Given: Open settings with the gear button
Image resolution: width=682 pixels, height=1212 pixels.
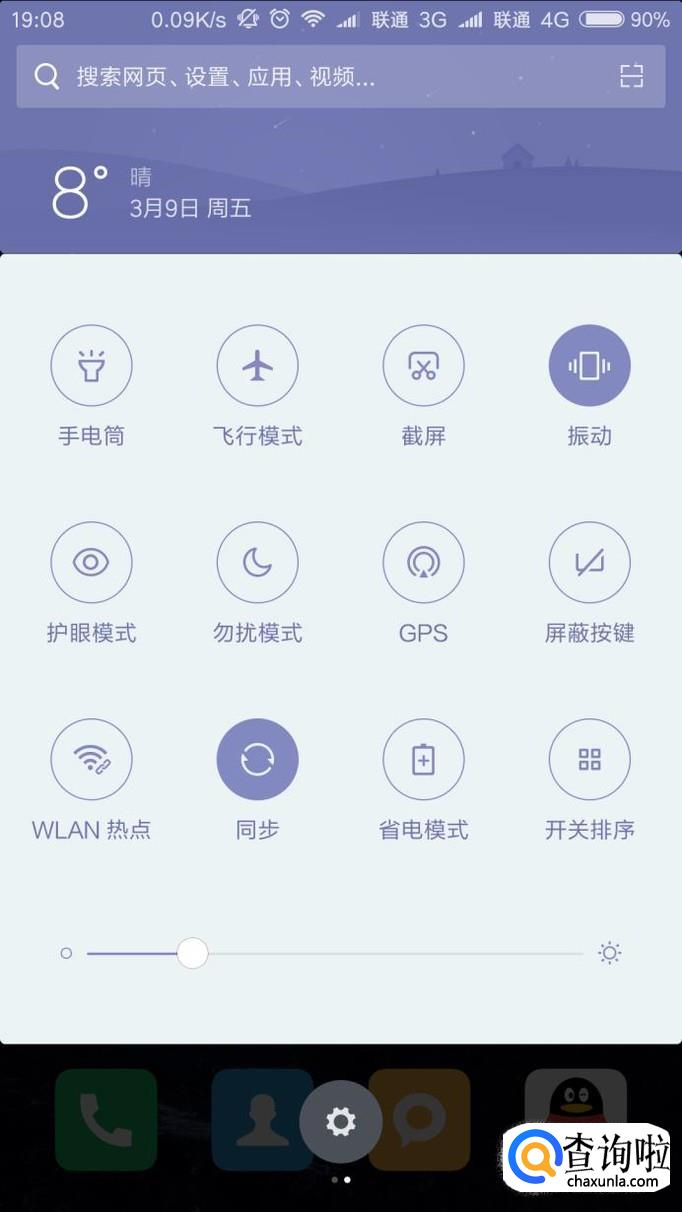Looking at the screenshot, I should tap(341, 1122).
